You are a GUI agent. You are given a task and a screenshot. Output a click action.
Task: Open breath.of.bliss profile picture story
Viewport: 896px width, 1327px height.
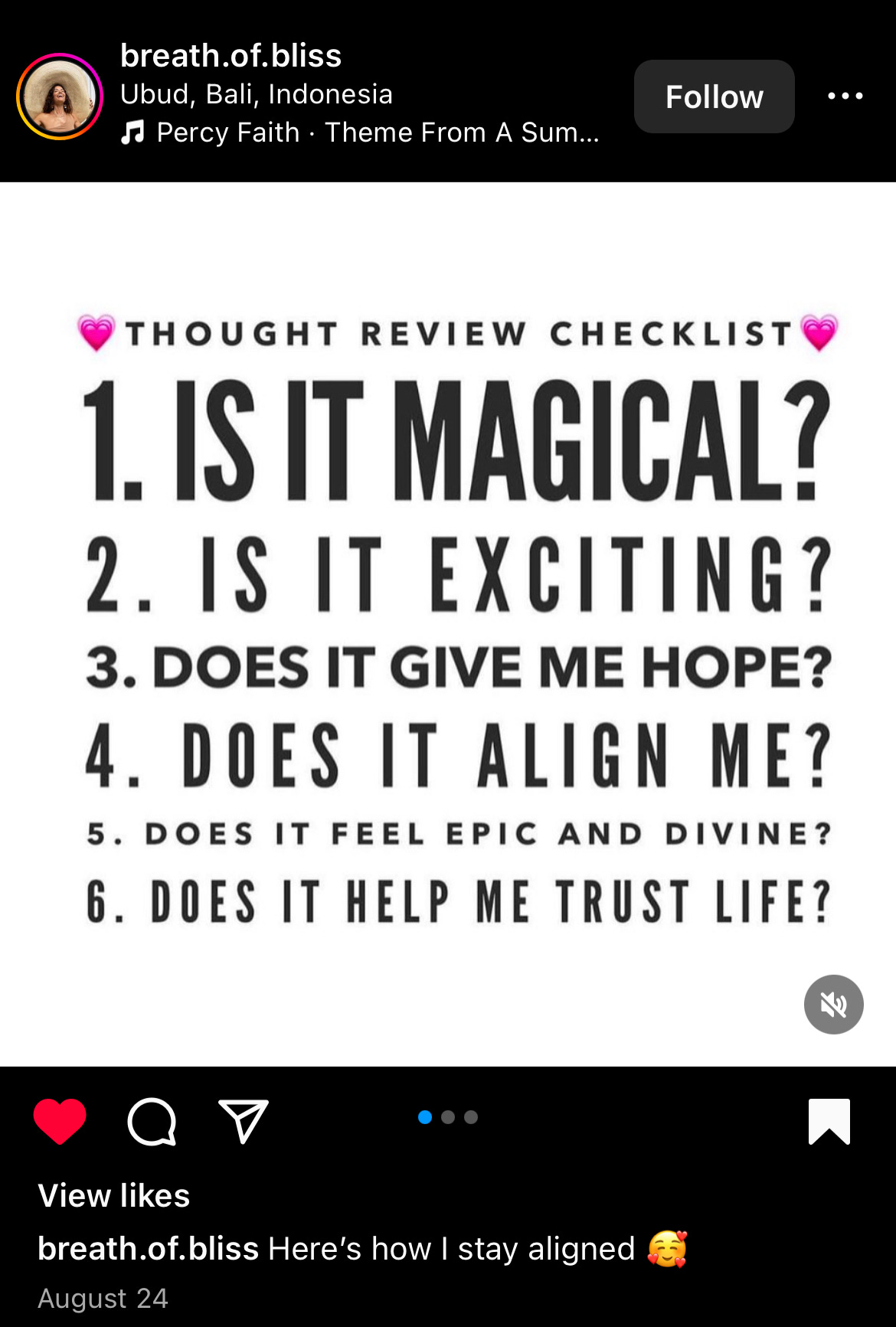point(60,96)
